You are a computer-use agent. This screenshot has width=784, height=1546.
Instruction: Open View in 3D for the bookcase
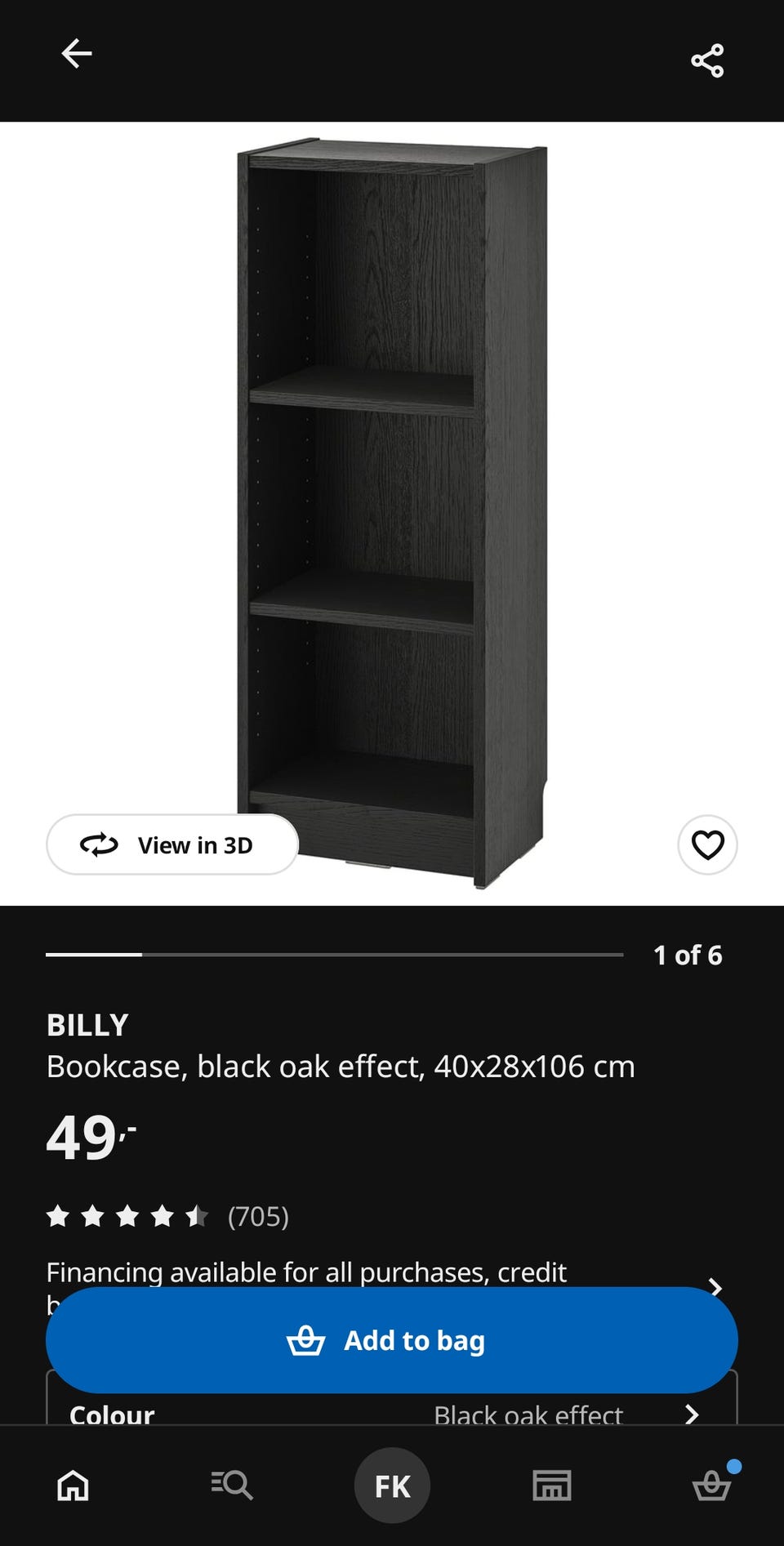point(172,844)
